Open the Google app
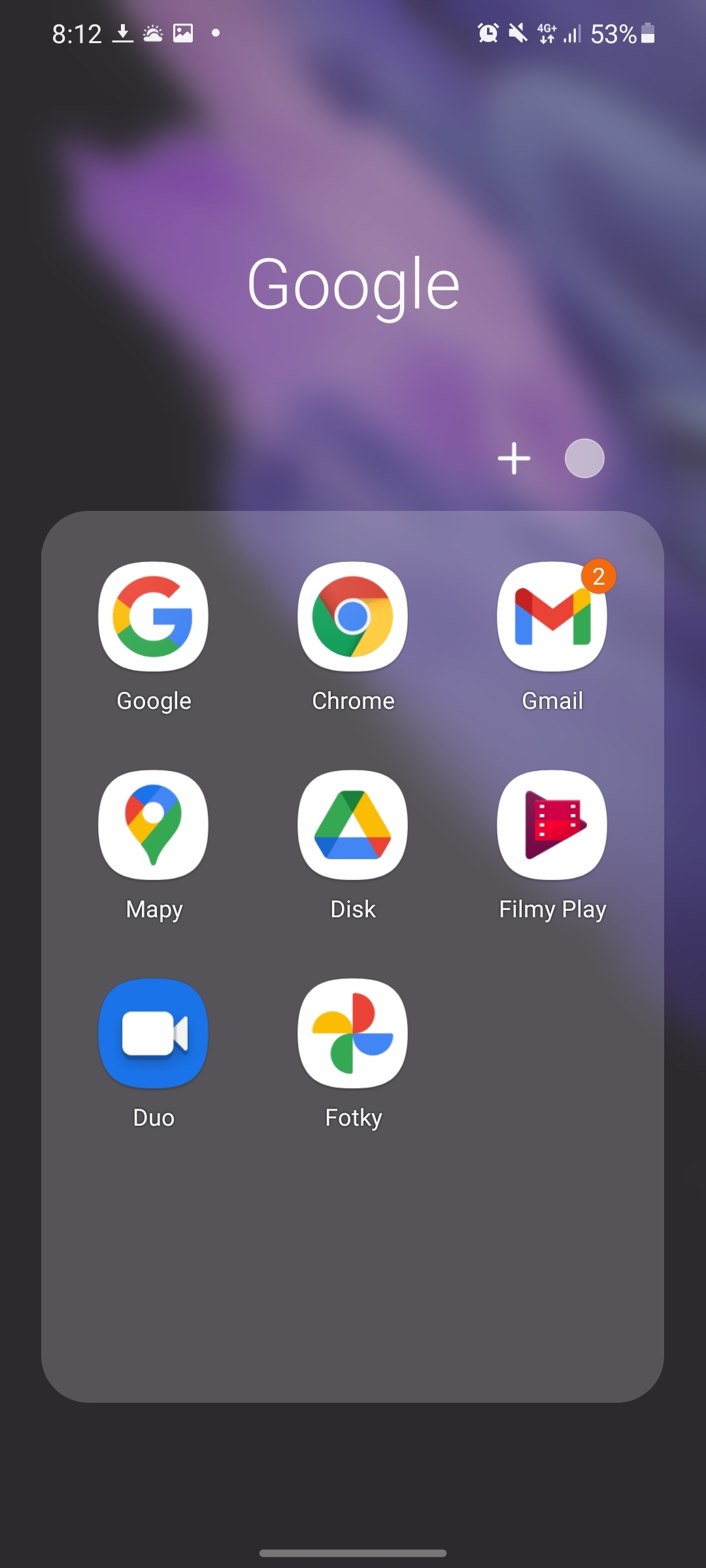This screenshot has width=706, height=1568. point(154,617)
